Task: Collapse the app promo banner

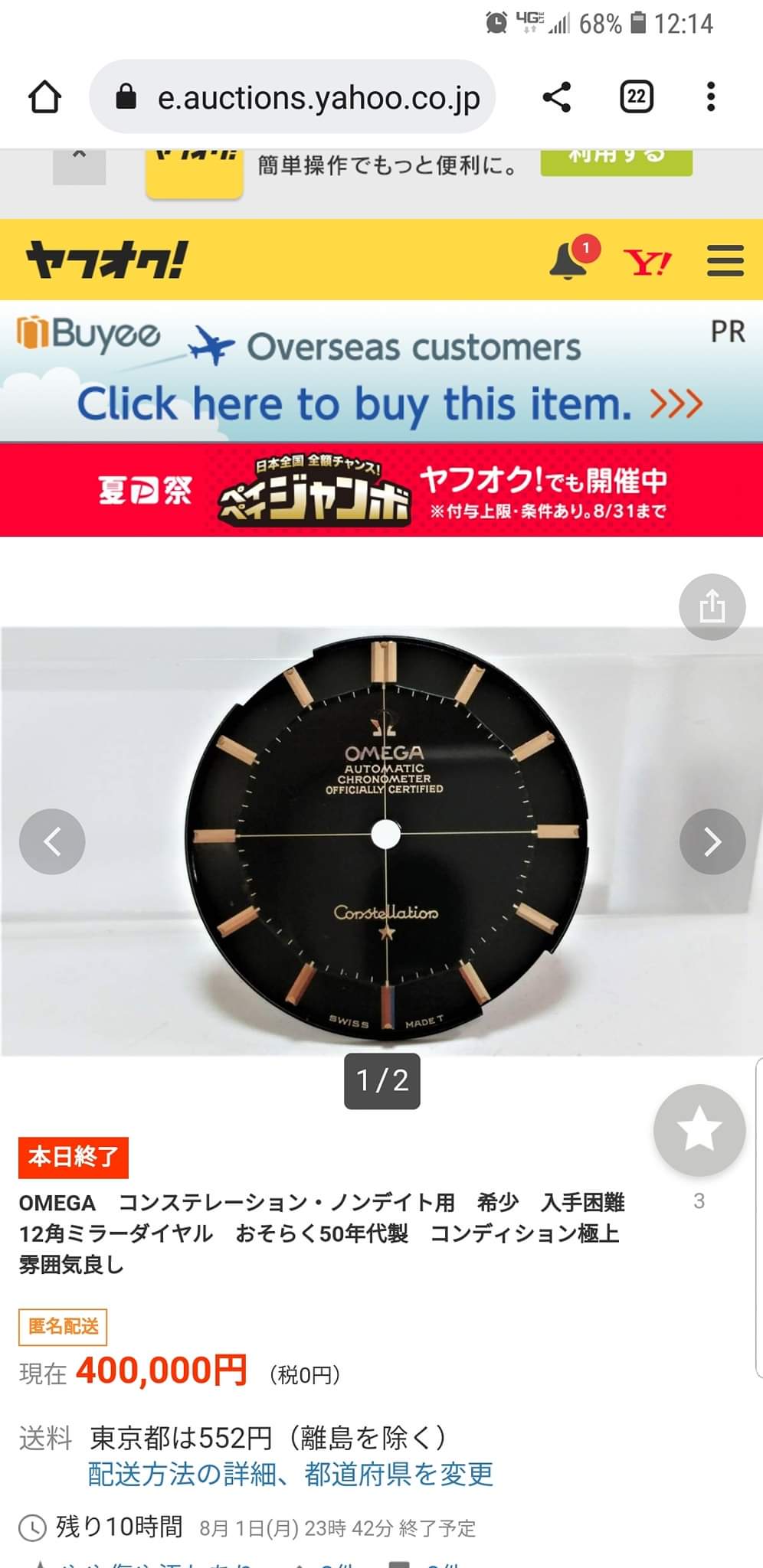Action: tap(79, 163)
